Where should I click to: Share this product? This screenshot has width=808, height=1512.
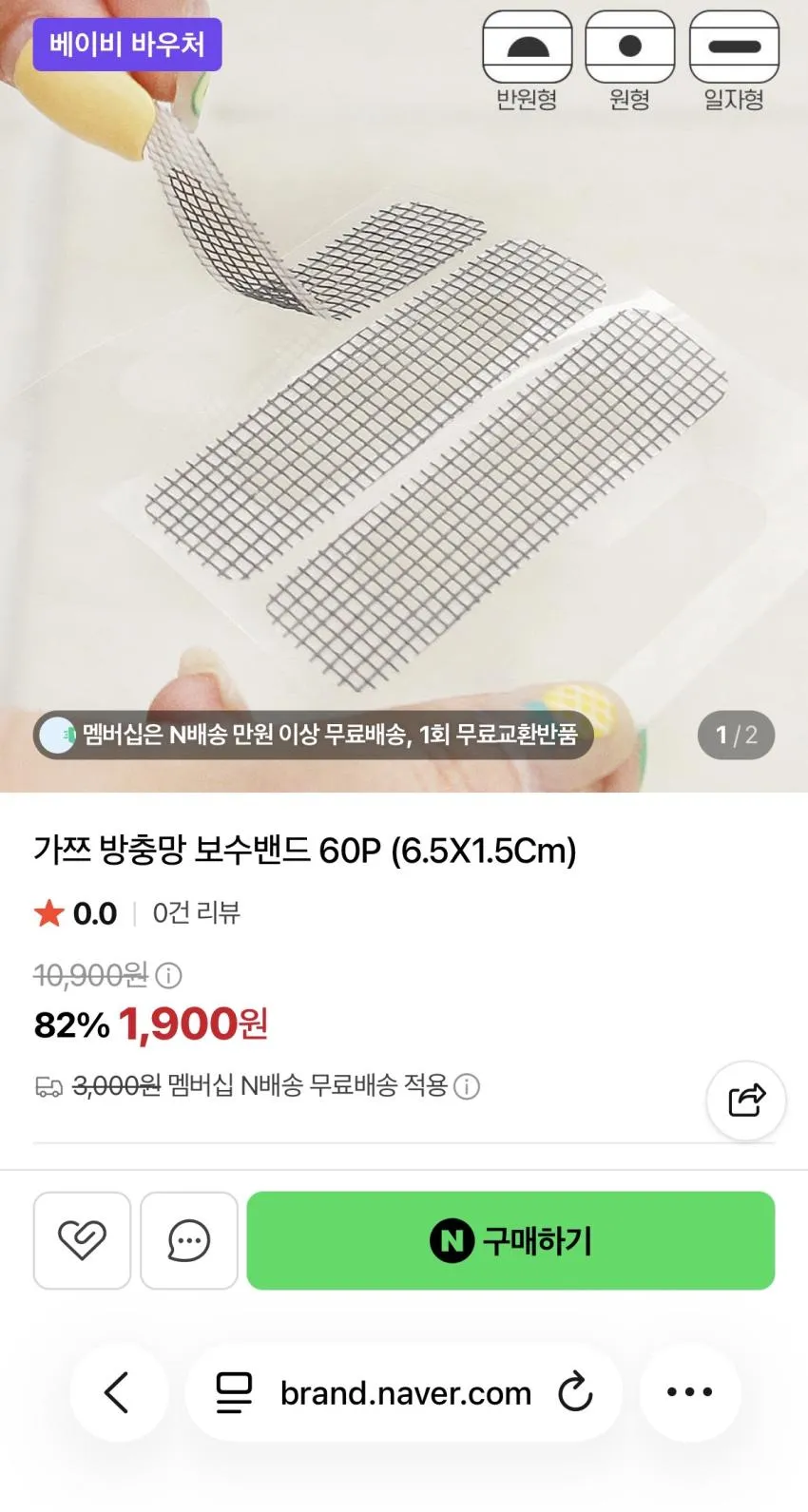tap(746, 1101)
